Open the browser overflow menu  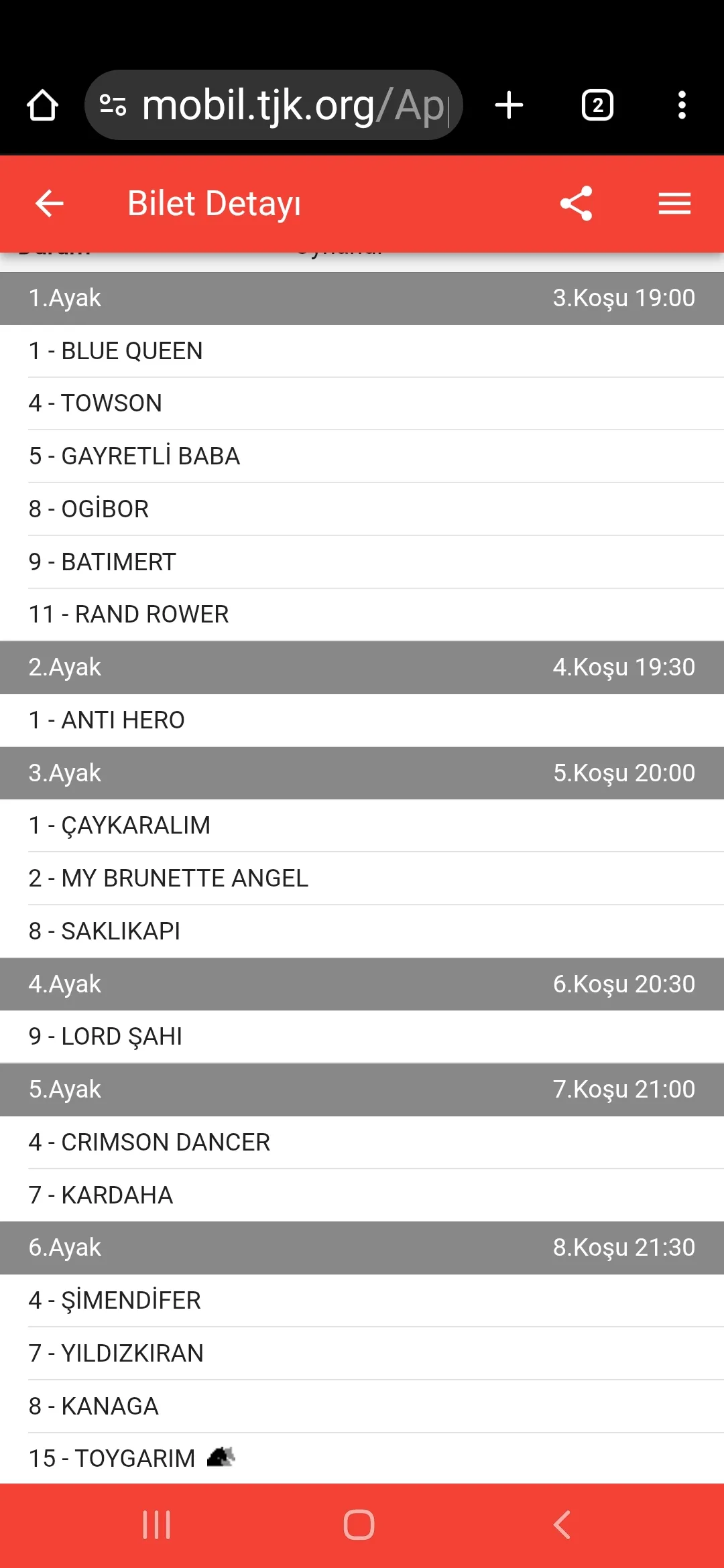[682, 105]
